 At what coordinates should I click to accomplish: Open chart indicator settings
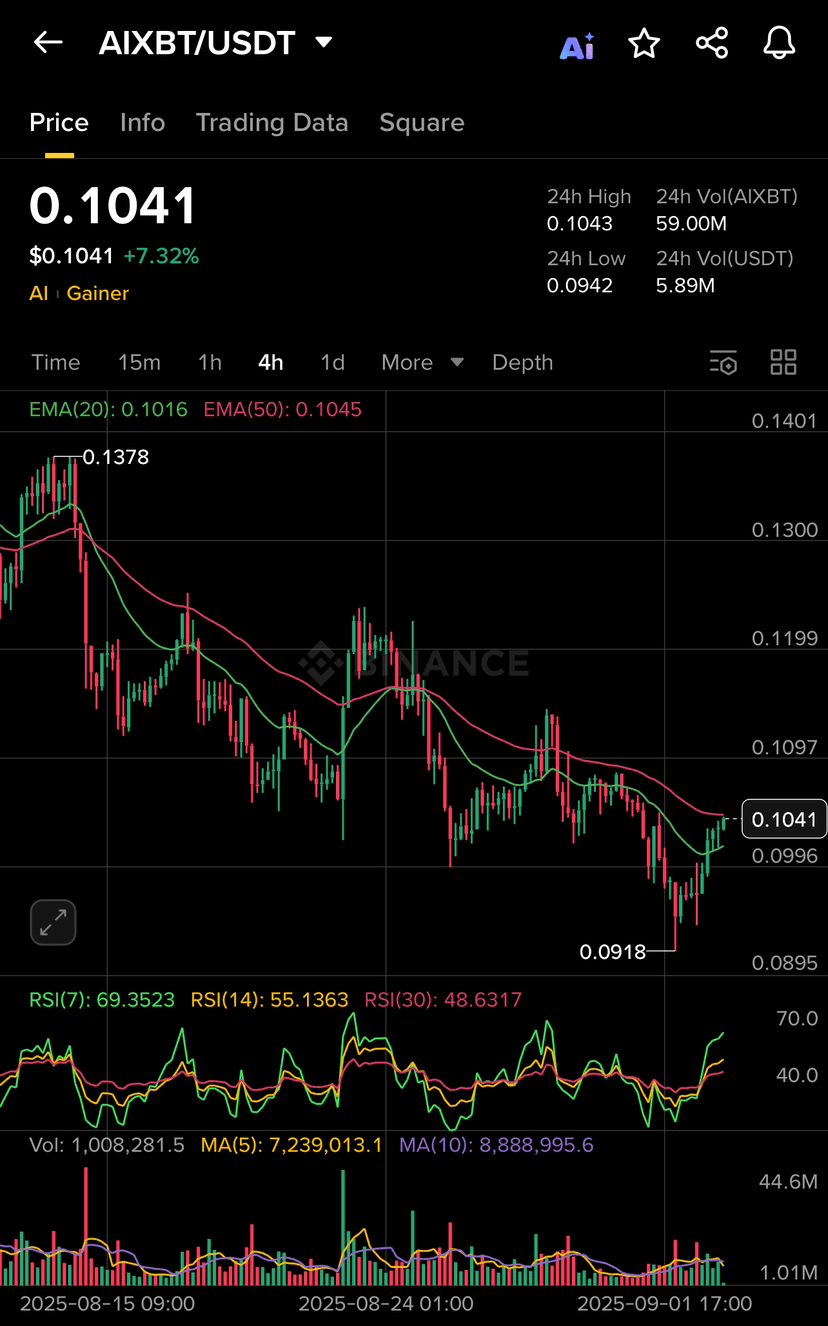point(723,362)
